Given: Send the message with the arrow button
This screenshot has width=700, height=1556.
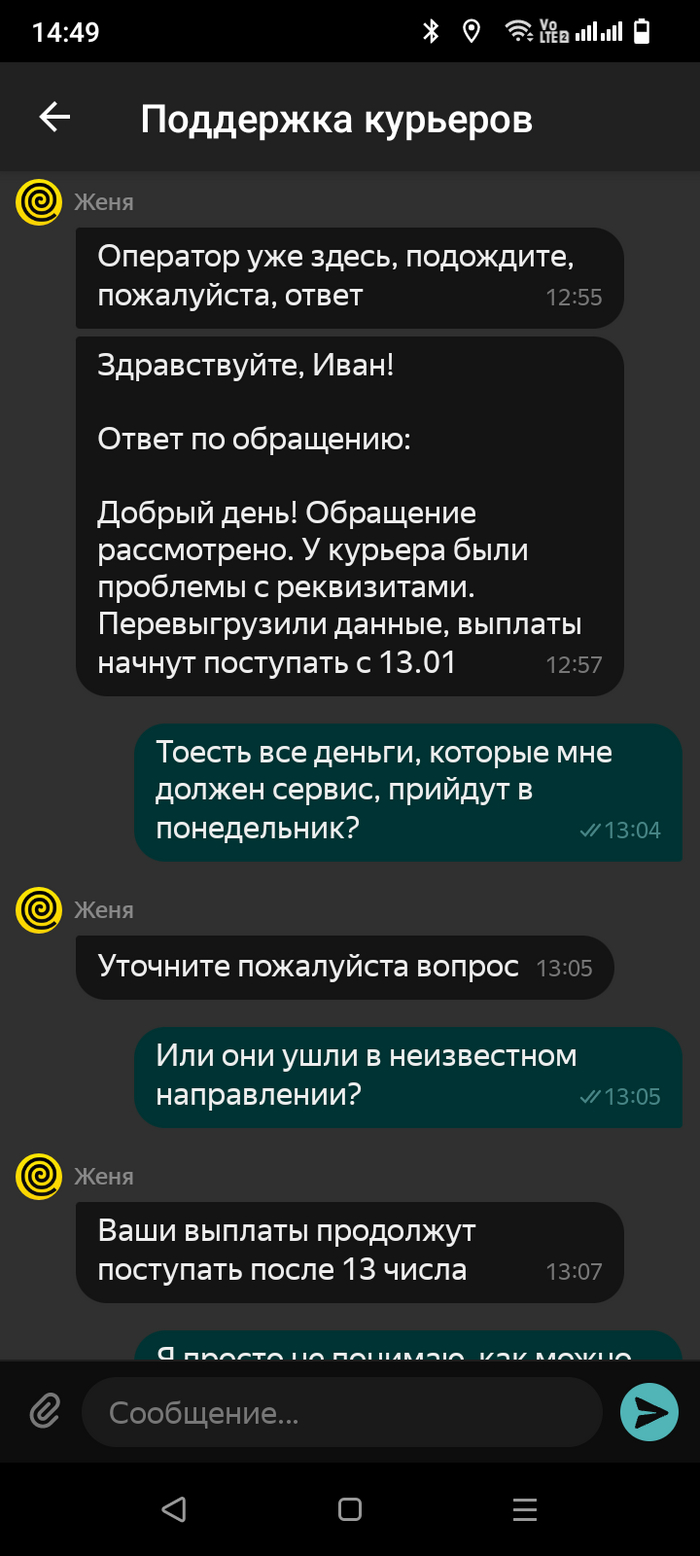Looking at the screenshot, I should [x=650, y=1412].
